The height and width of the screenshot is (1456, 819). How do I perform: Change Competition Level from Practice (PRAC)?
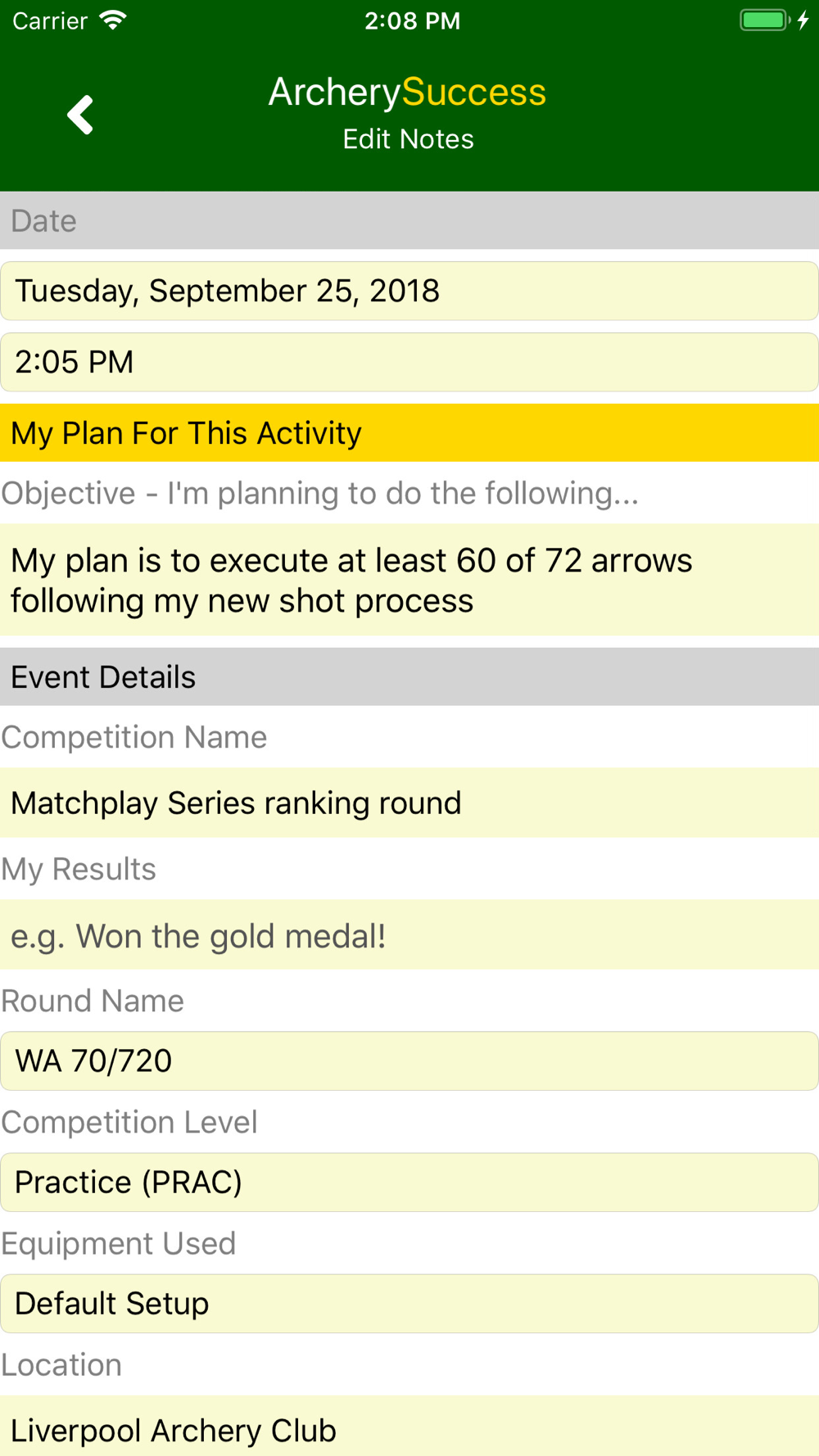click(x=409, y=1182)
